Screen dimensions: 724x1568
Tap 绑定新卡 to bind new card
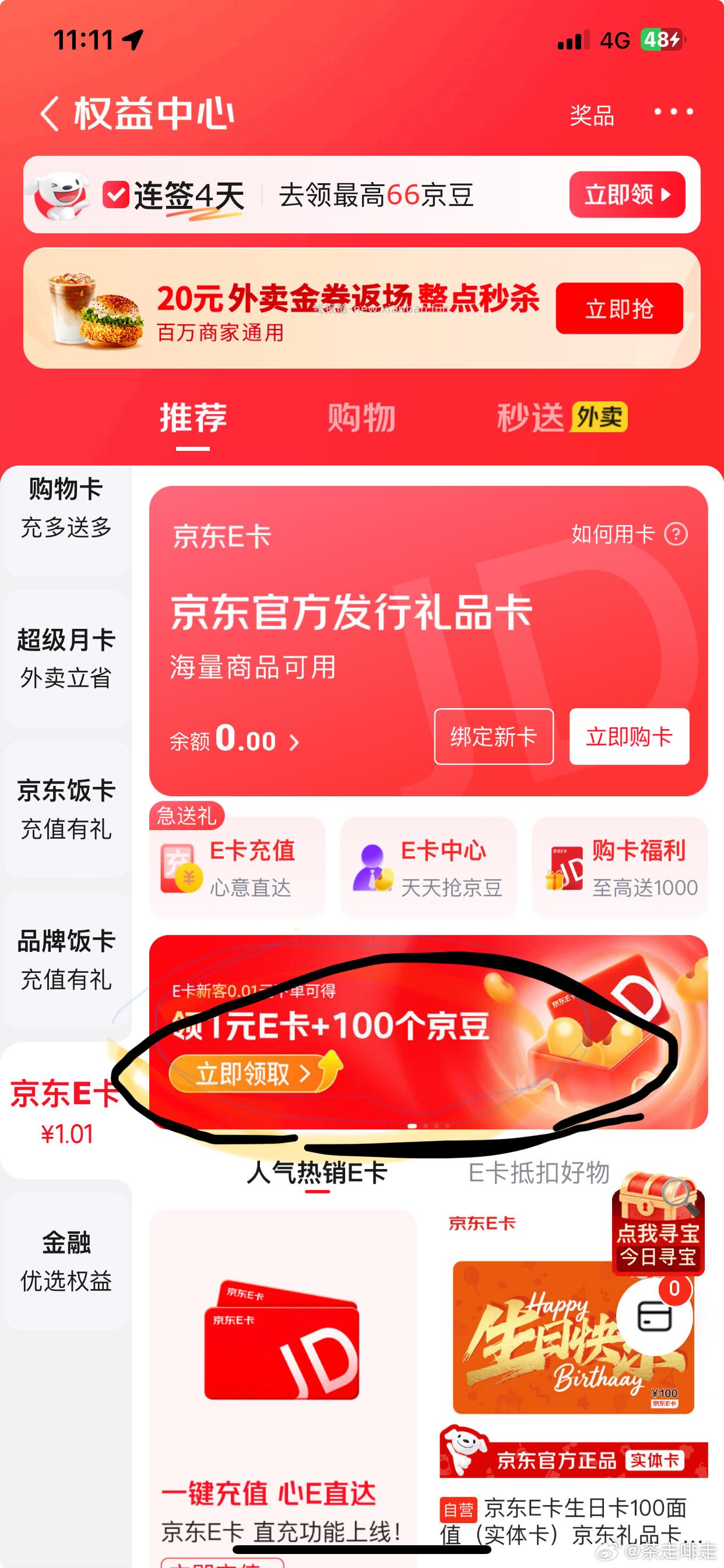click(x=493, y=737)
